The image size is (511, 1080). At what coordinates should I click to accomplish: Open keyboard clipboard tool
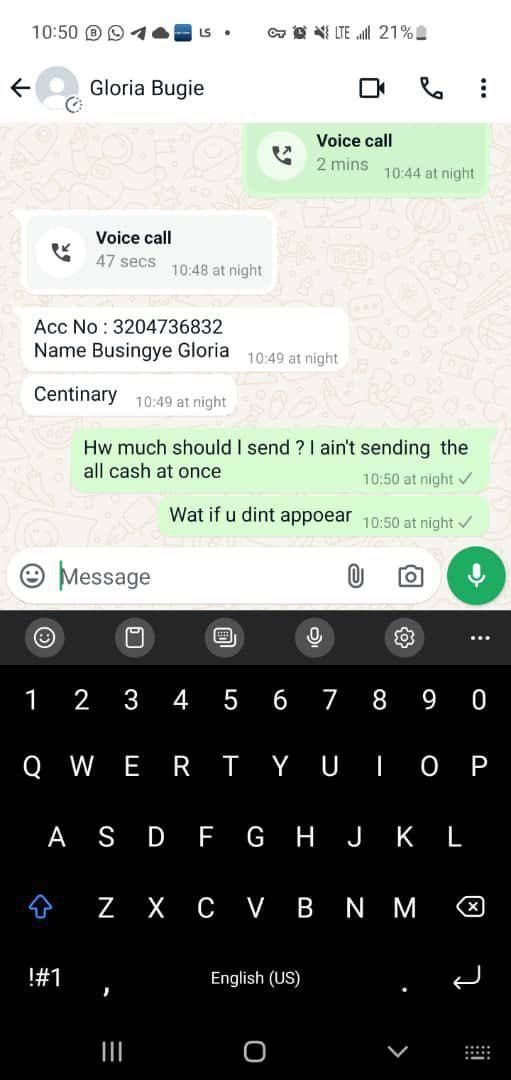(x=134, y=638)
